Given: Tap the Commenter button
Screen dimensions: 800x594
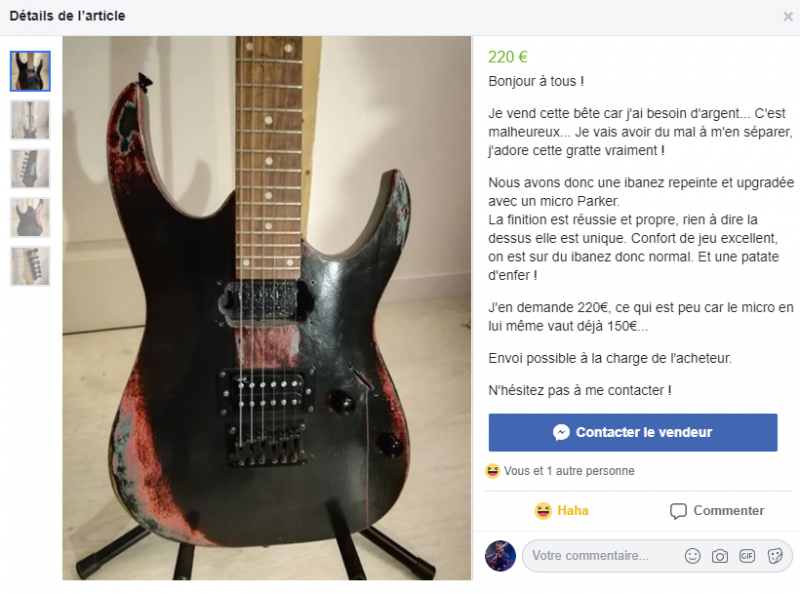Looking at the screenshot, I should pyautogui.click(x=717, y=511).
